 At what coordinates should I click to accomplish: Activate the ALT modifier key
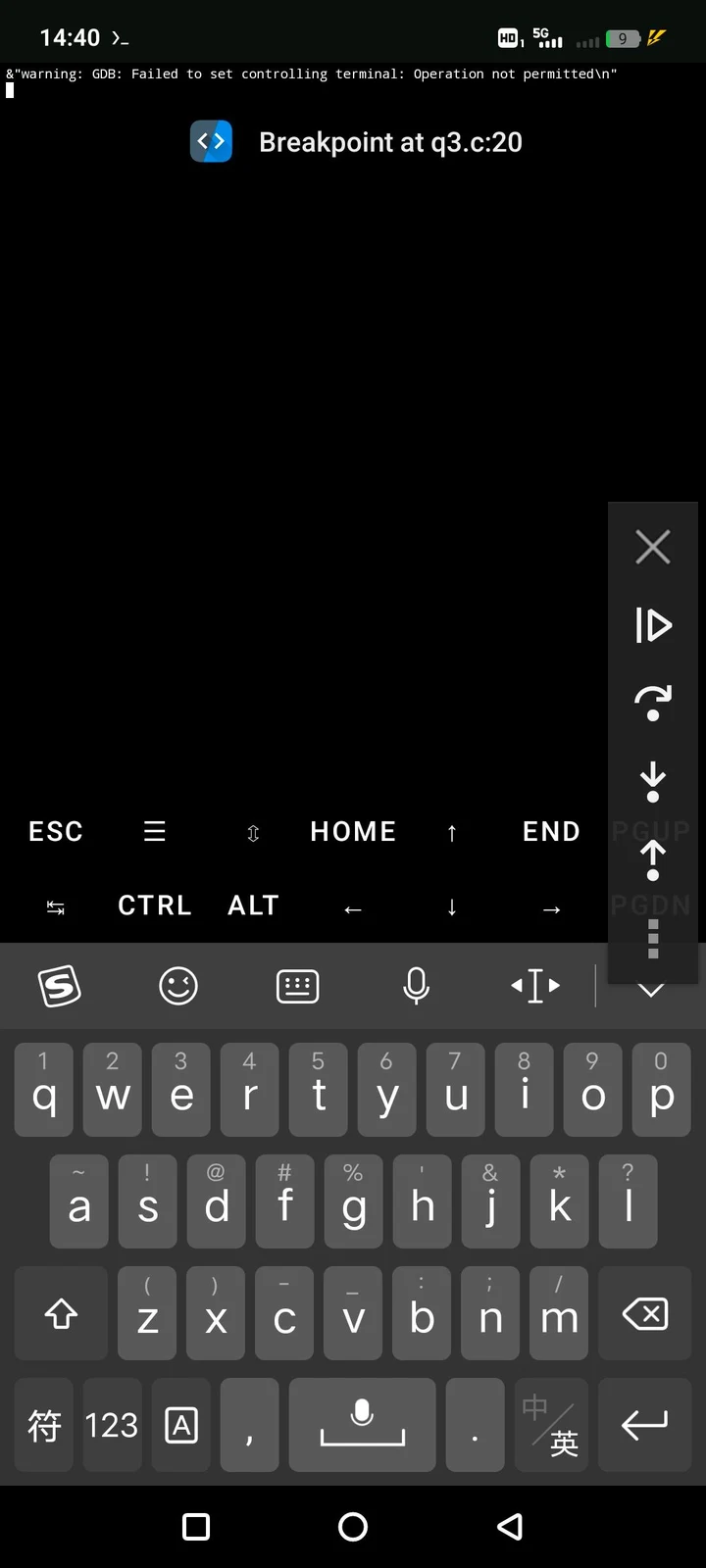pyautogui.click(x=254, y=906)
